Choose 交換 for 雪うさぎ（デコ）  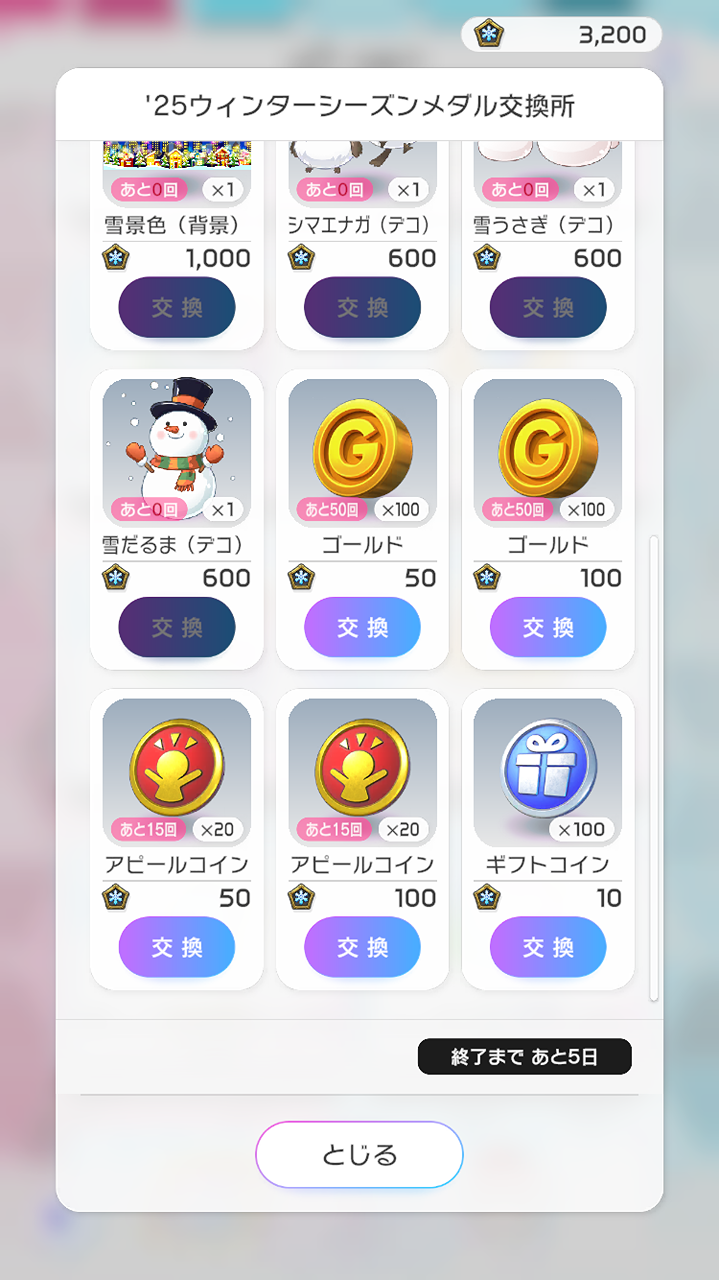[x=548, y=307]
